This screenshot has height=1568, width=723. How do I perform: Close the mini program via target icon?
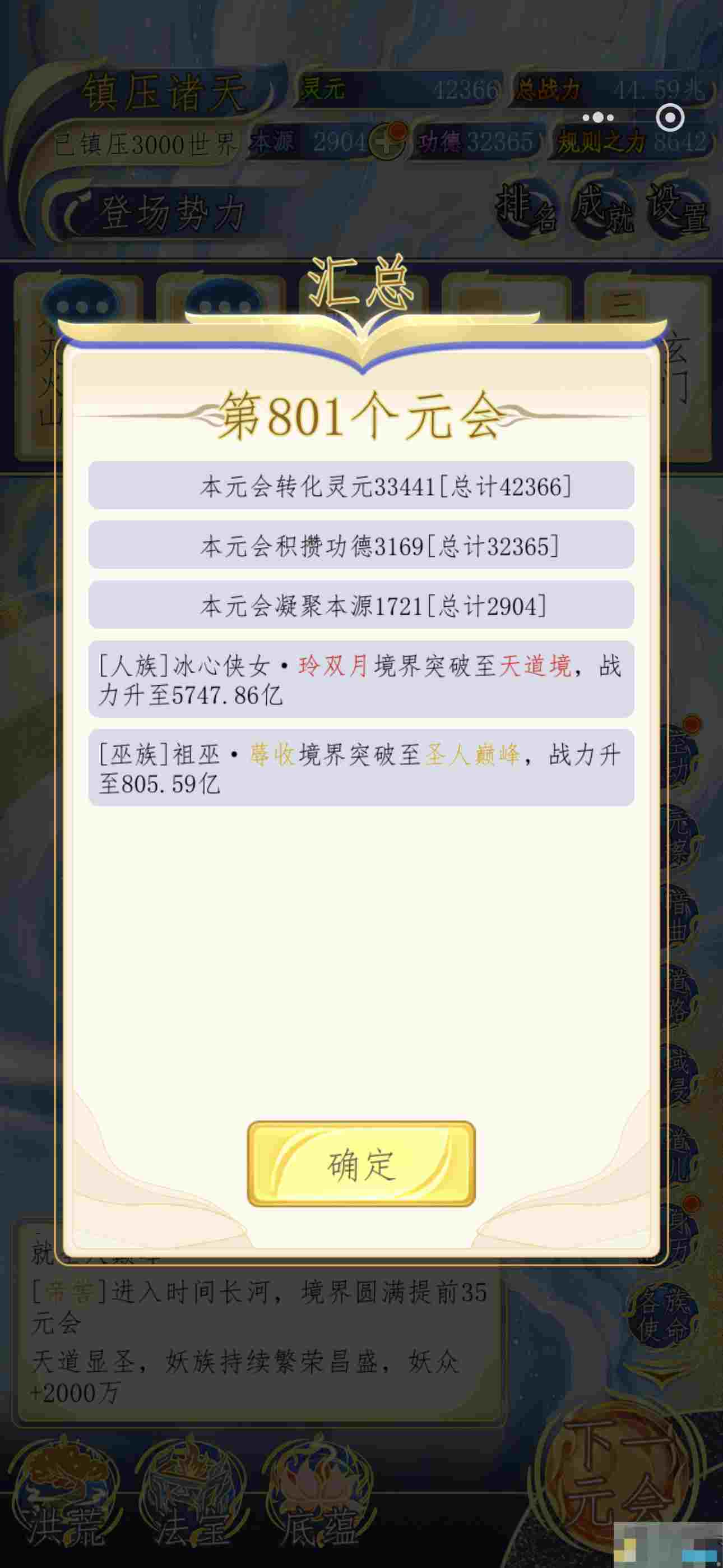click(670, 117)
